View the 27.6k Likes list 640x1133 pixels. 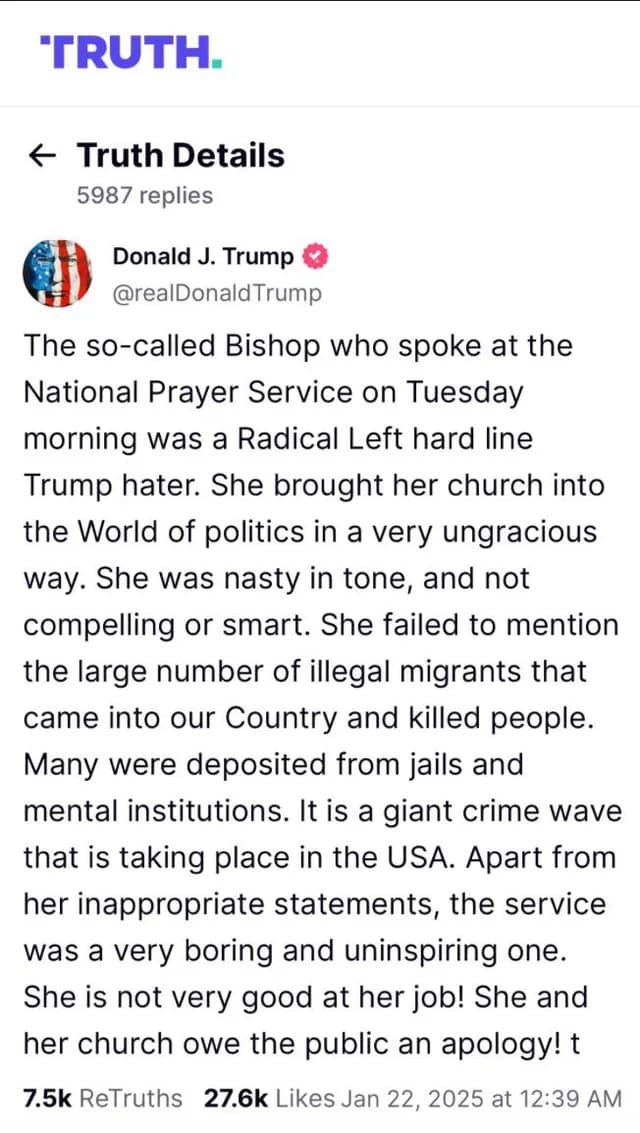pos(270,1099)
